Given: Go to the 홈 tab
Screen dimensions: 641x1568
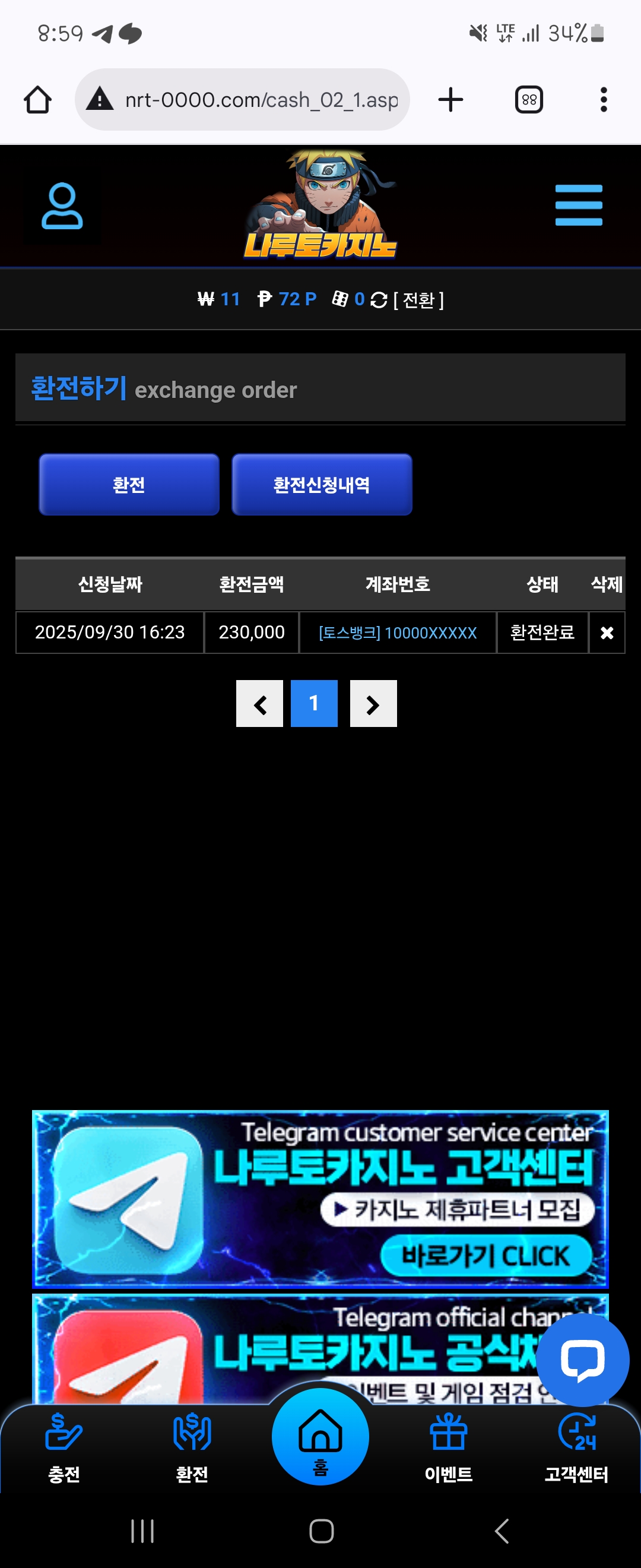Looking at the screenshot, I should click(320, 1437).
